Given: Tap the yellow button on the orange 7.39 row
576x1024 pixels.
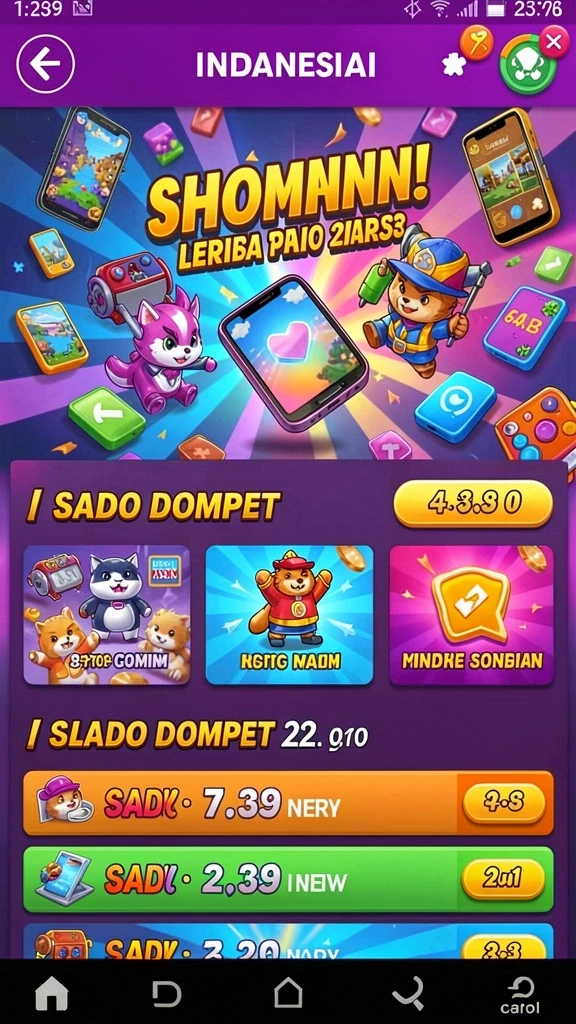Looking at the screenshot, I should [504, 803].
